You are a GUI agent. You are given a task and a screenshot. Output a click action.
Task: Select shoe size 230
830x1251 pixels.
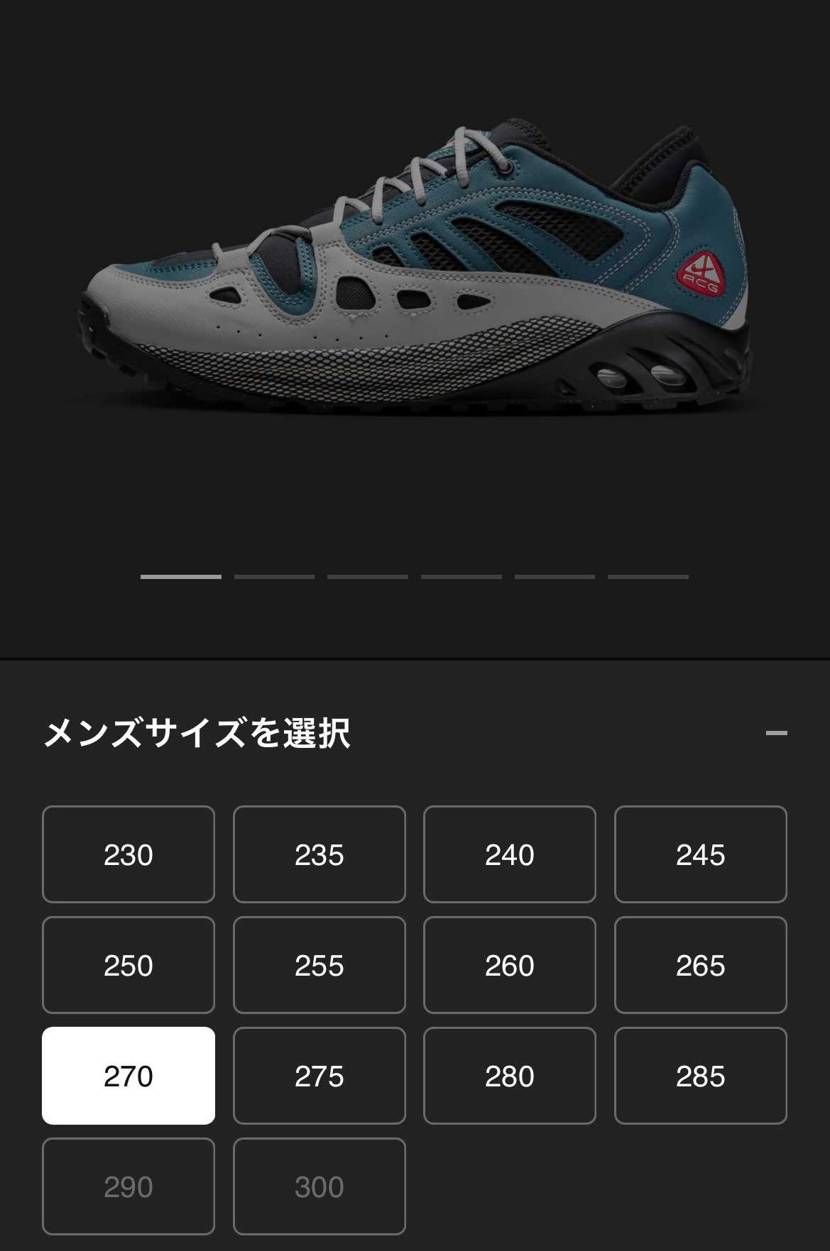(x=128, y=855)
